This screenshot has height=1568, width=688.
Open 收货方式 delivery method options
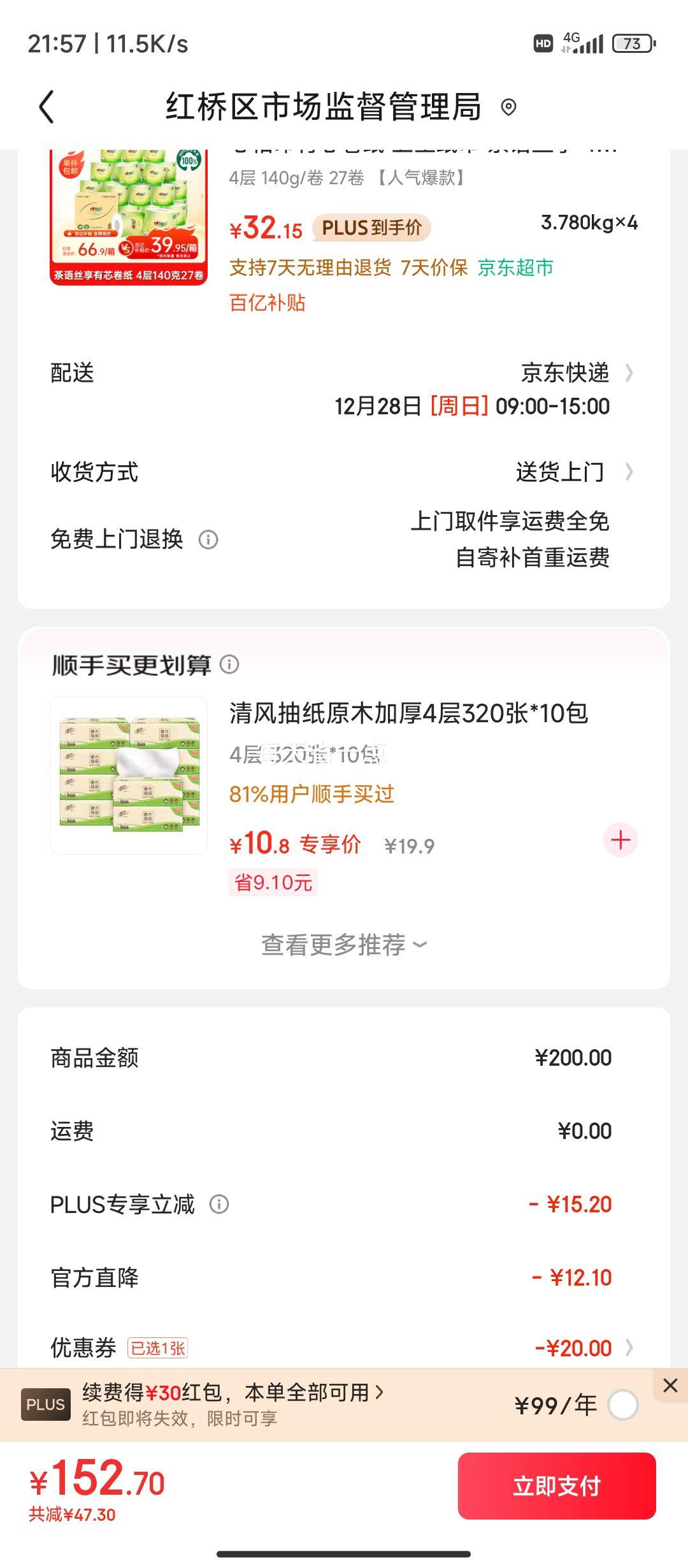[x=628, y=472]
